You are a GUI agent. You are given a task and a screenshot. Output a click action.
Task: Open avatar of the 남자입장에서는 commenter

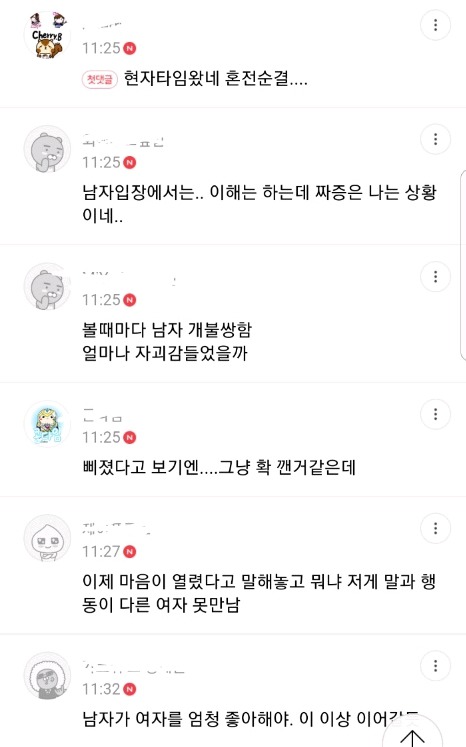click(x=47, y=149)
